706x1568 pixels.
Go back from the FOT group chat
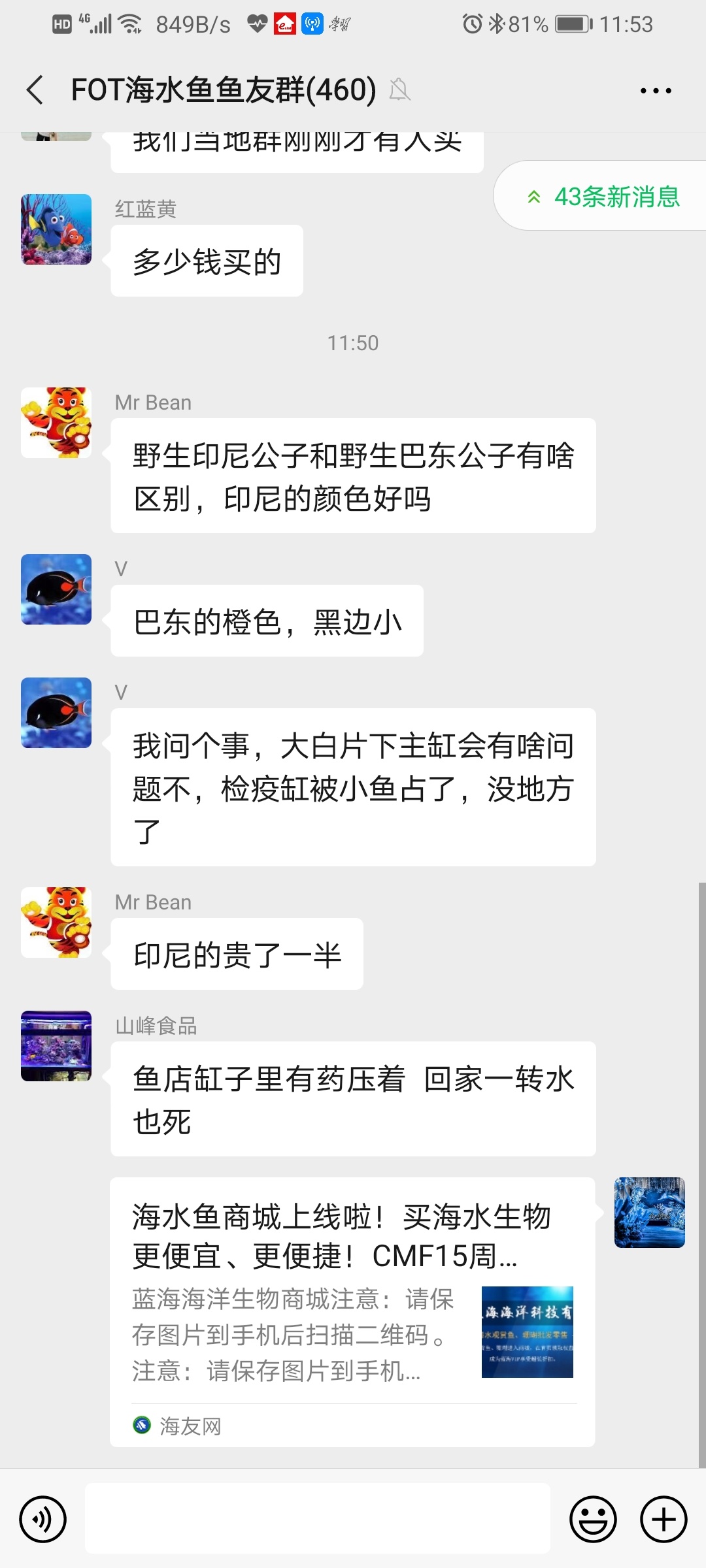pos(35,90)
